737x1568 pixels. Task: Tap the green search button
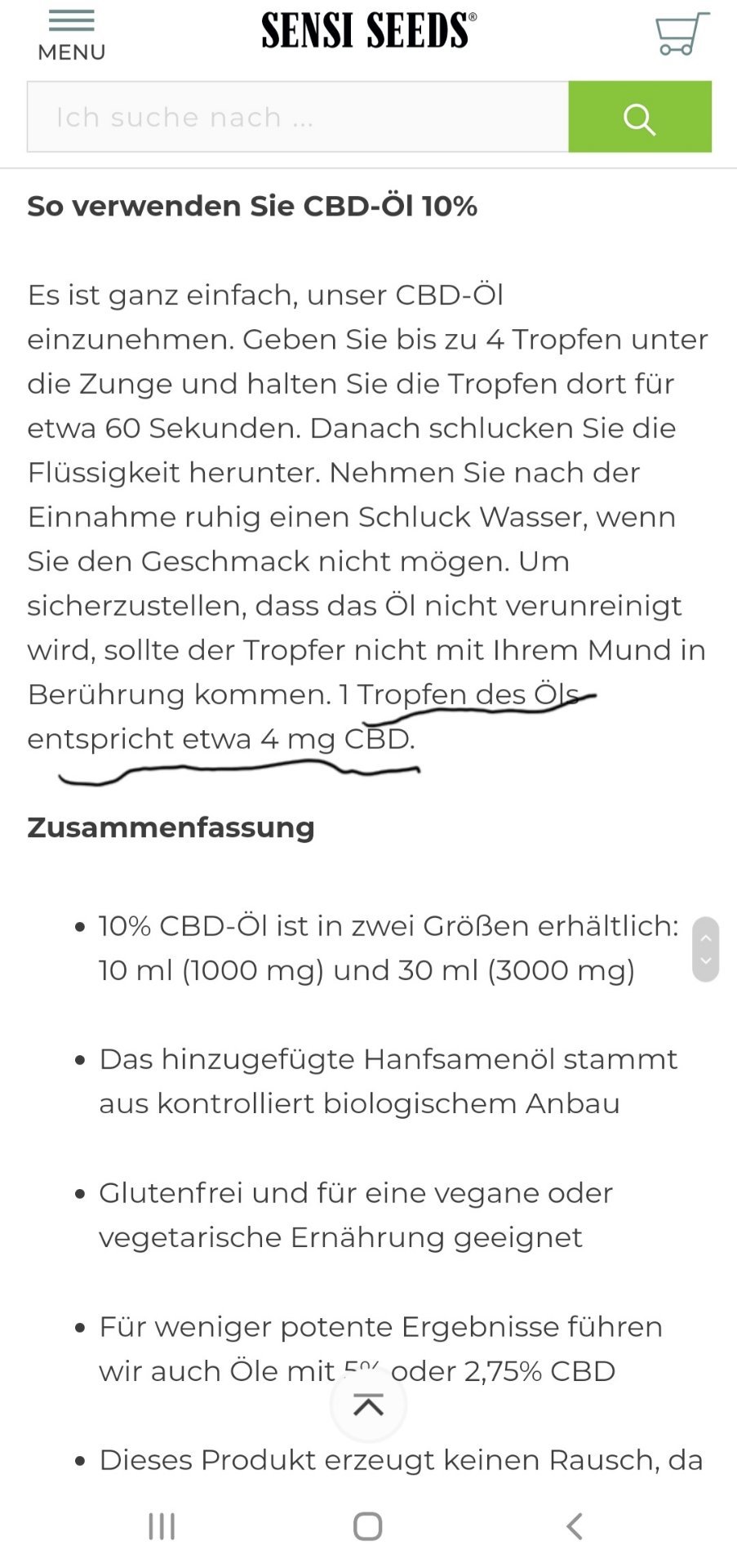tap(640, 117)
